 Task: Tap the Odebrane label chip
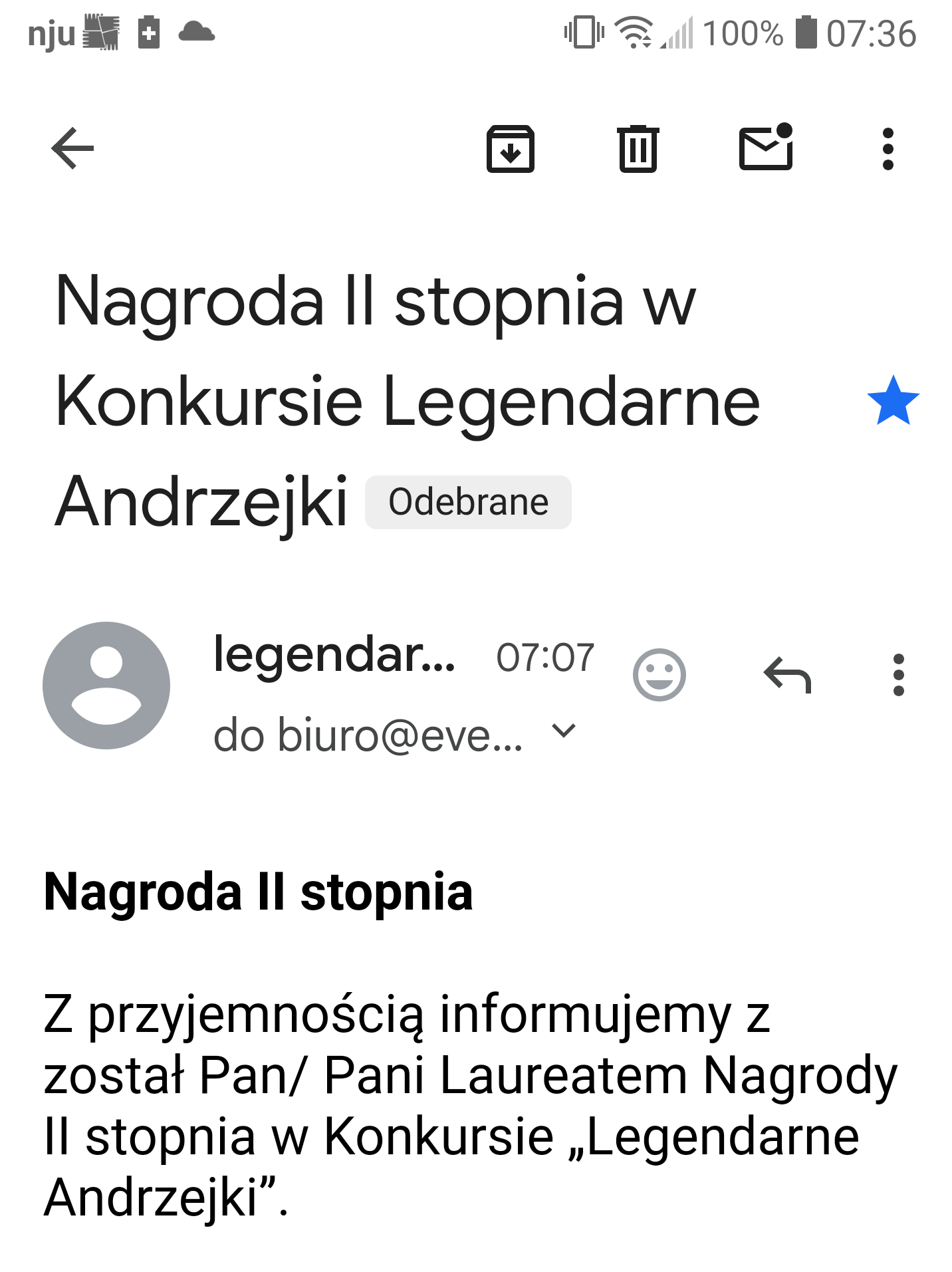468,502
